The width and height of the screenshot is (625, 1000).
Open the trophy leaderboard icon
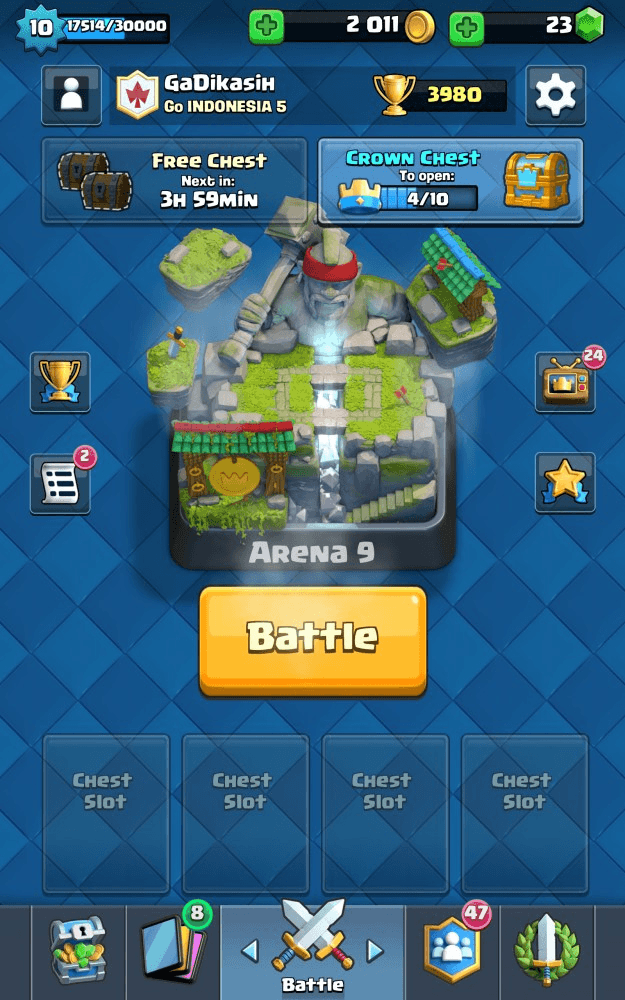[x=60, y=381]
